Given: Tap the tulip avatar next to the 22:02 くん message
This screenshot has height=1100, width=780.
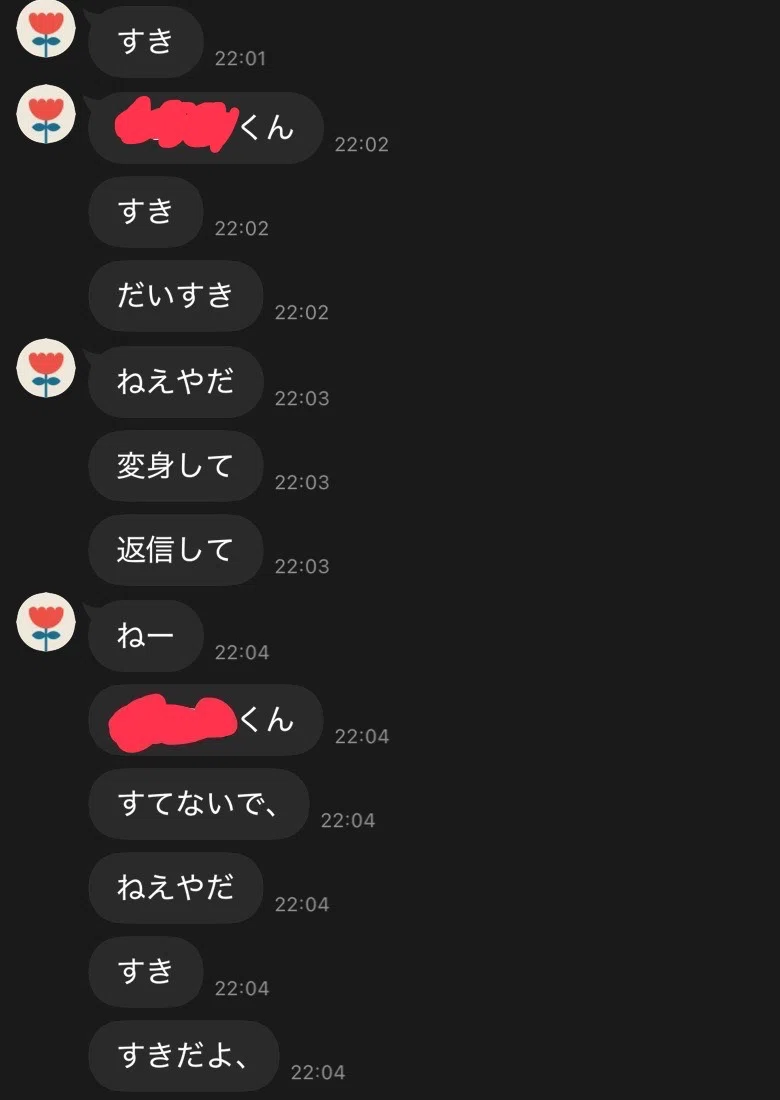Looking at the screenshot, I should click(x=46, y=114).
